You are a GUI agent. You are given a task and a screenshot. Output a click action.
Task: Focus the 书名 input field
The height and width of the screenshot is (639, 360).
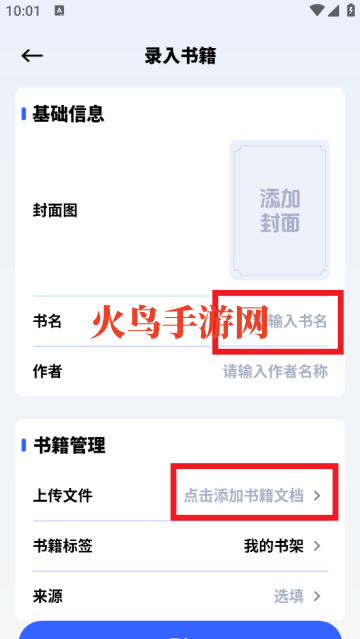(x=180, y=322)
